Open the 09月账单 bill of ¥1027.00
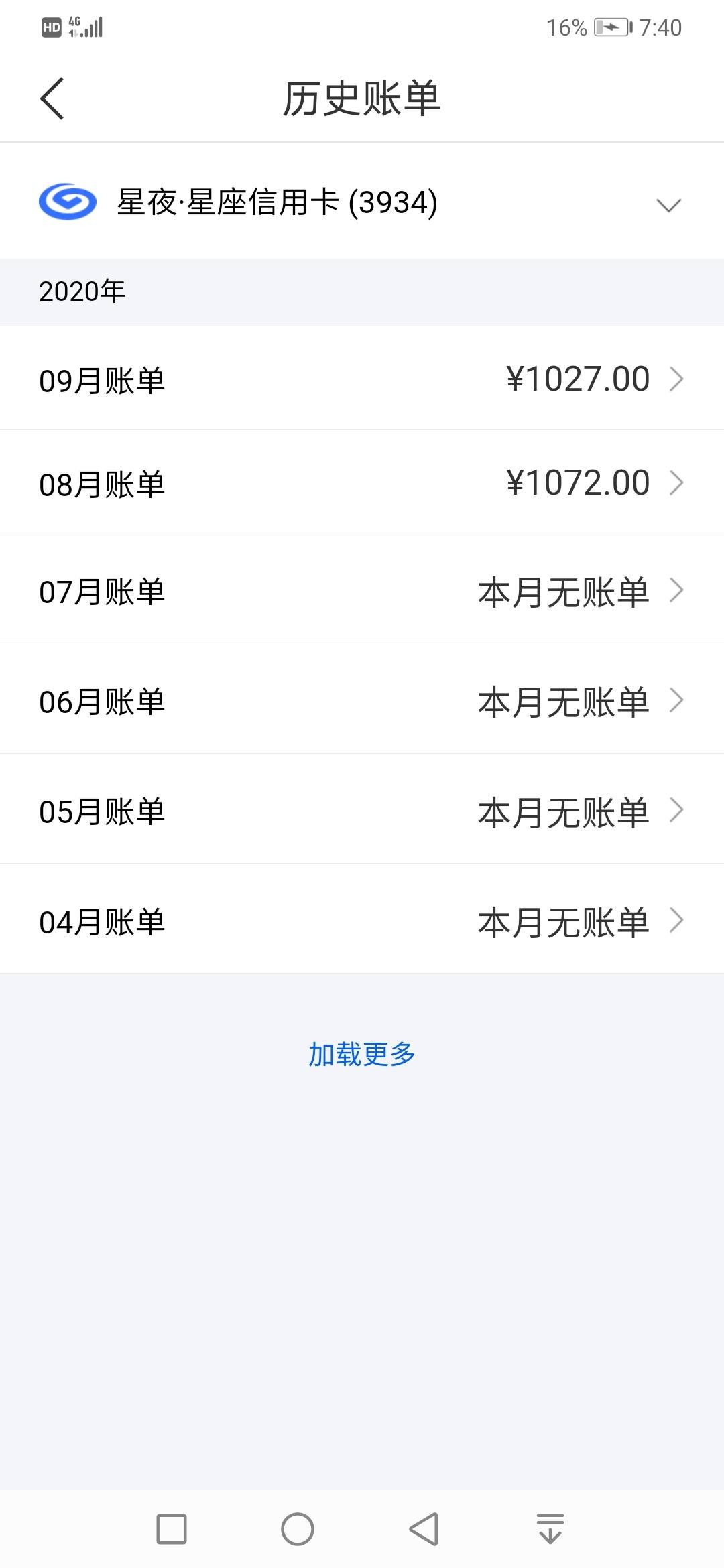Viewport: 724px width, 1568px height. coord(362,379)
